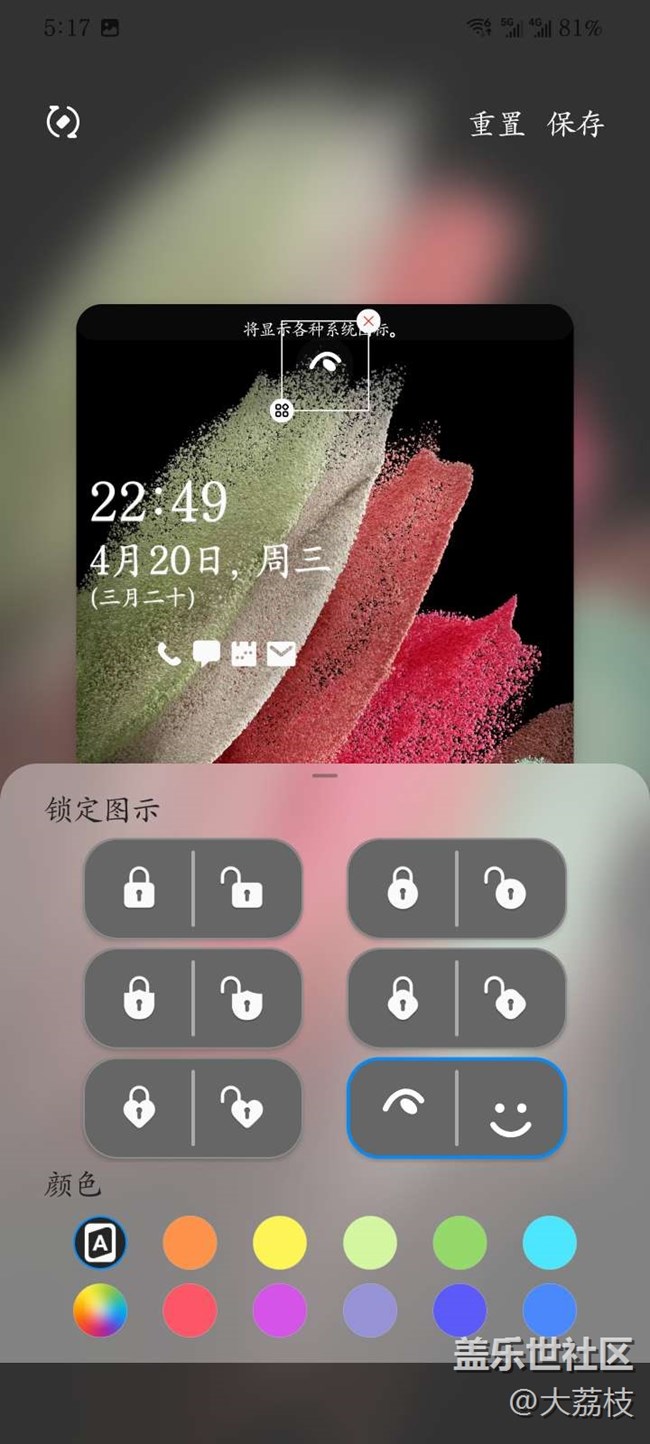Tap the handle on the 锁定图示 panel
The height and width of the screenshot is (1444, 650).
tap(325, 775)
